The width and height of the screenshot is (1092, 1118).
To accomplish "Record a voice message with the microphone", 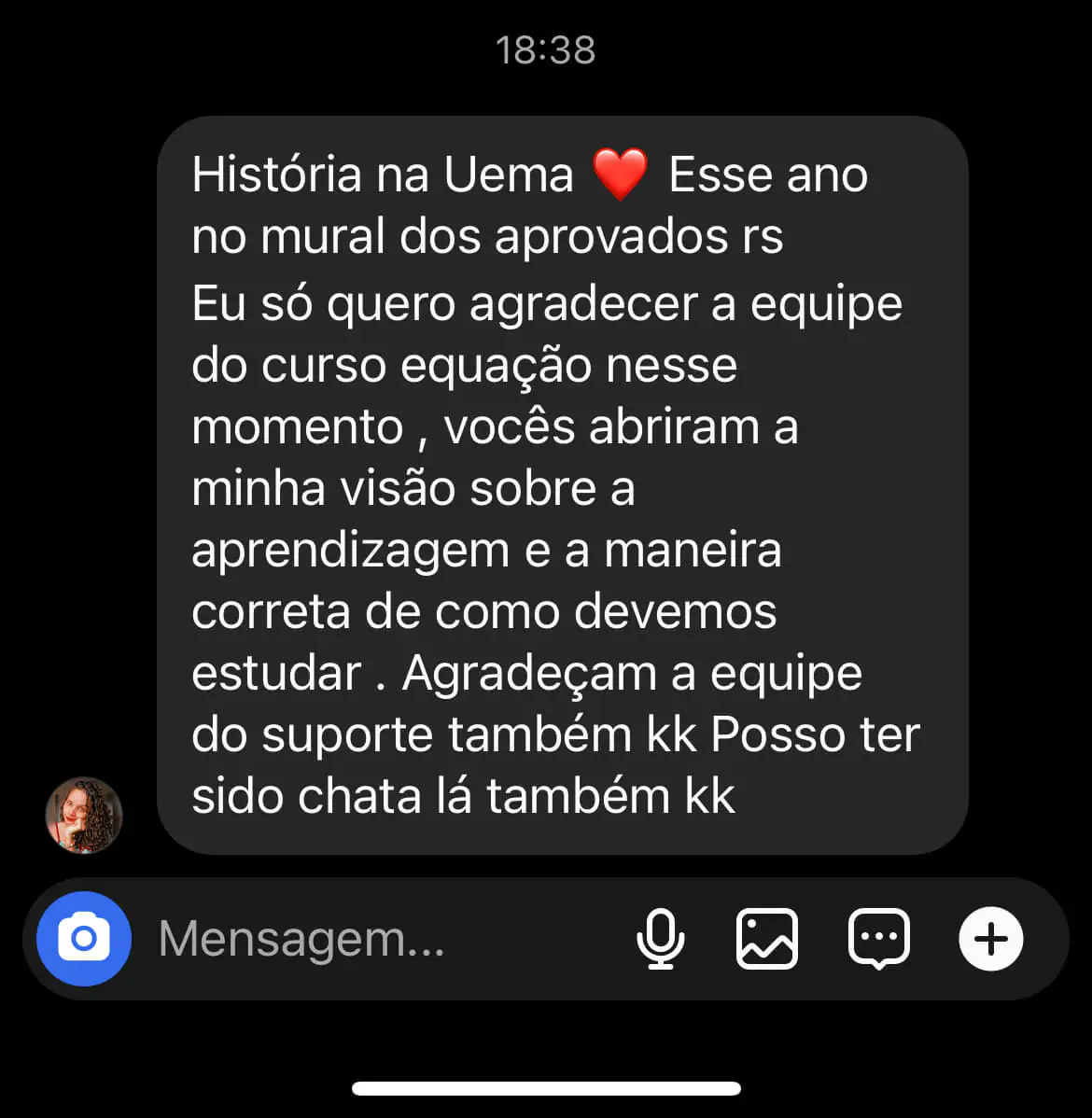I will click(661, 939).
